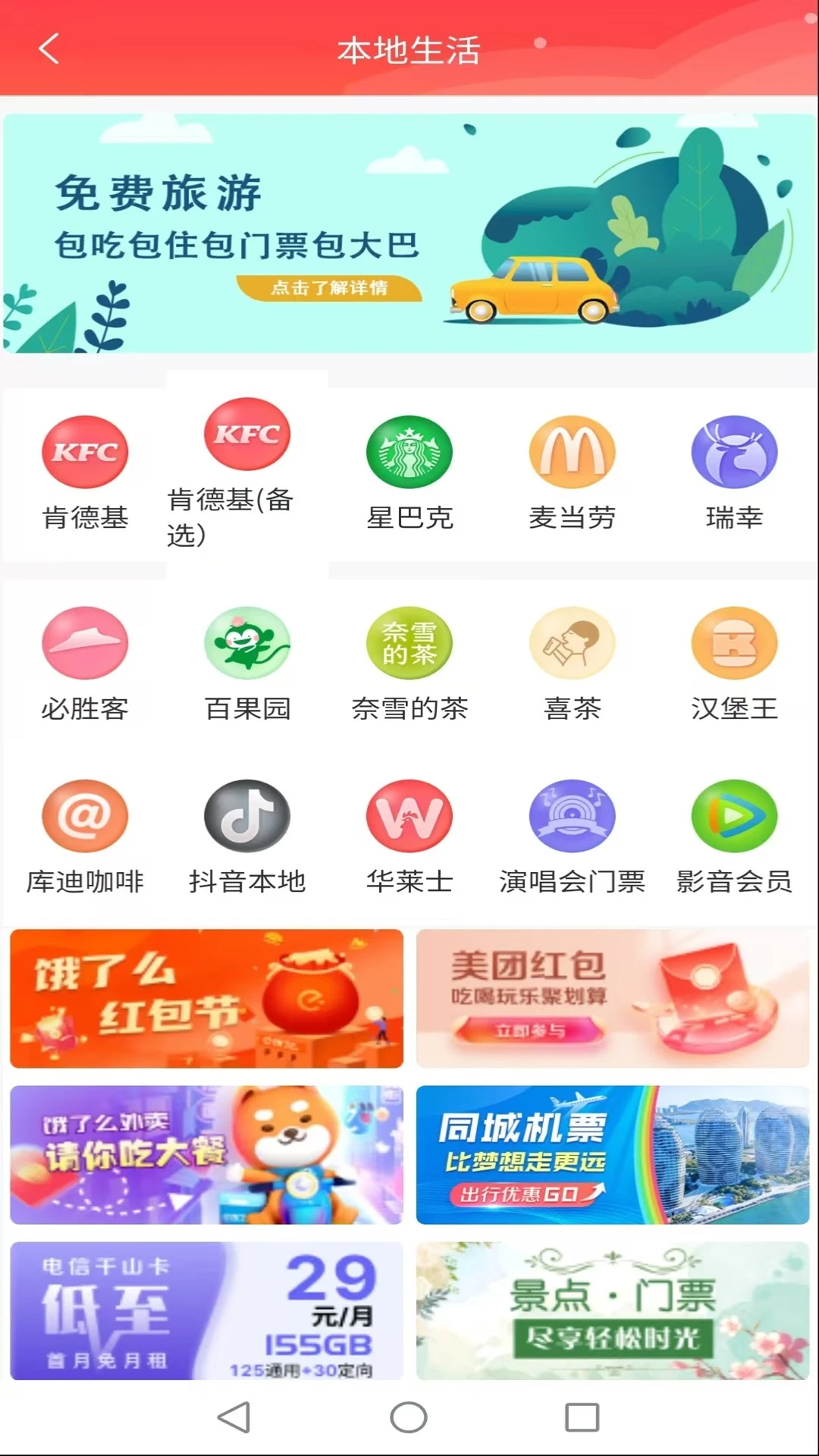Open the 同城机票 flight ticket banner
The height and width of the screenshot is (1456, 819).
[613, 1154]
